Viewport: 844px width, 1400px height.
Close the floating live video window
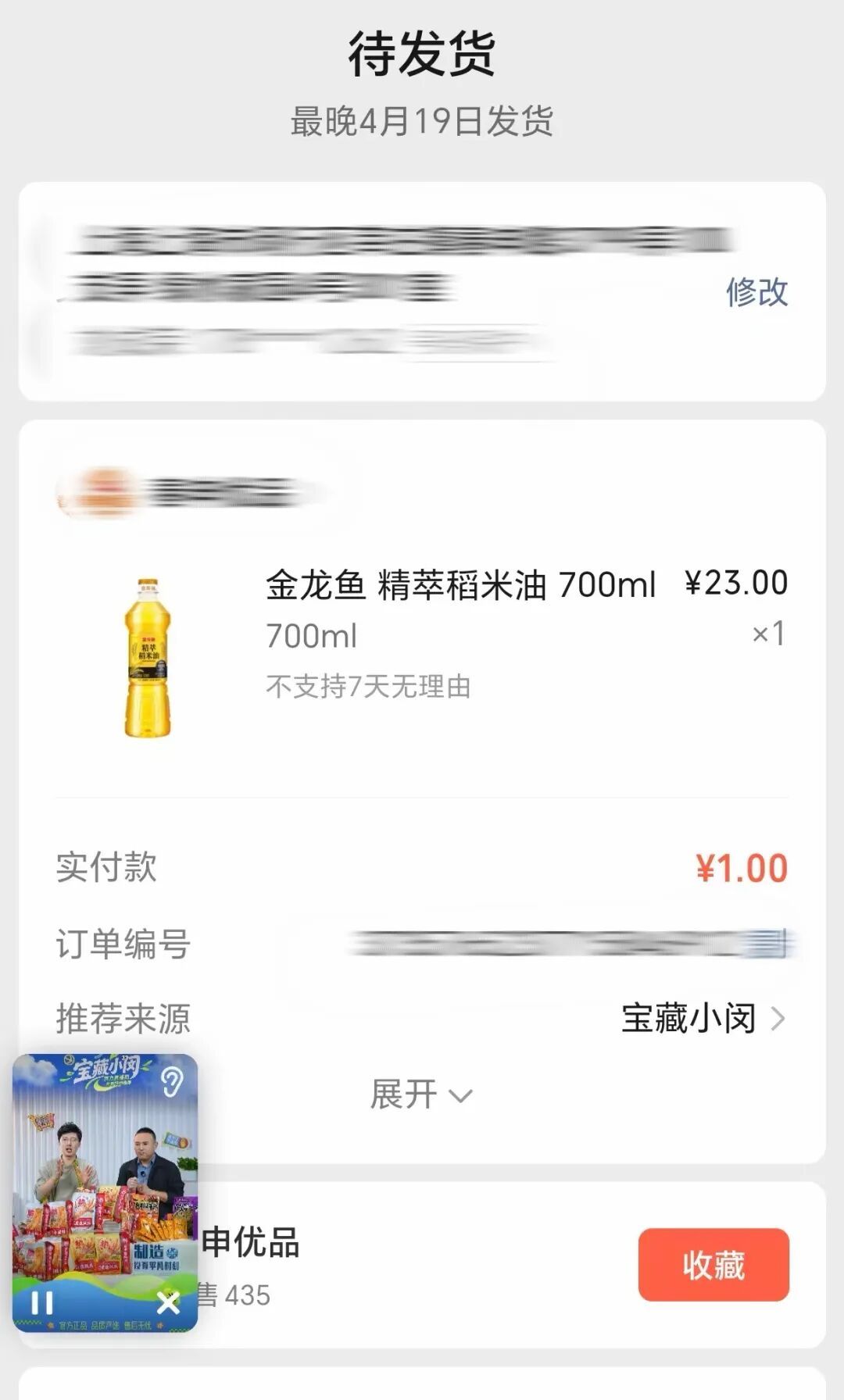coord(168,1302)
